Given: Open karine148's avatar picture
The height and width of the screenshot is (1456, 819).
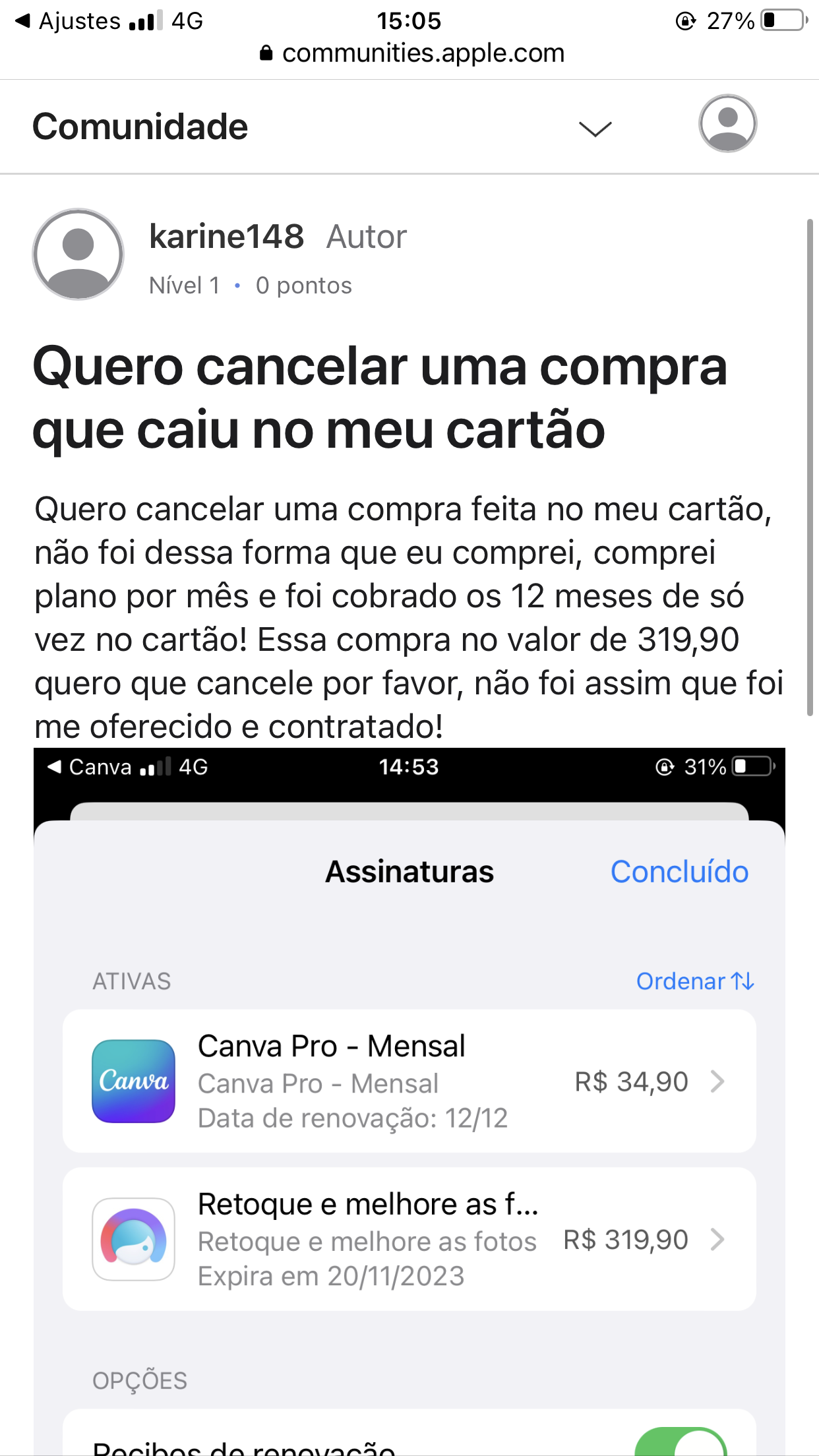Looking at the screenshot, I should coord(78,255).
